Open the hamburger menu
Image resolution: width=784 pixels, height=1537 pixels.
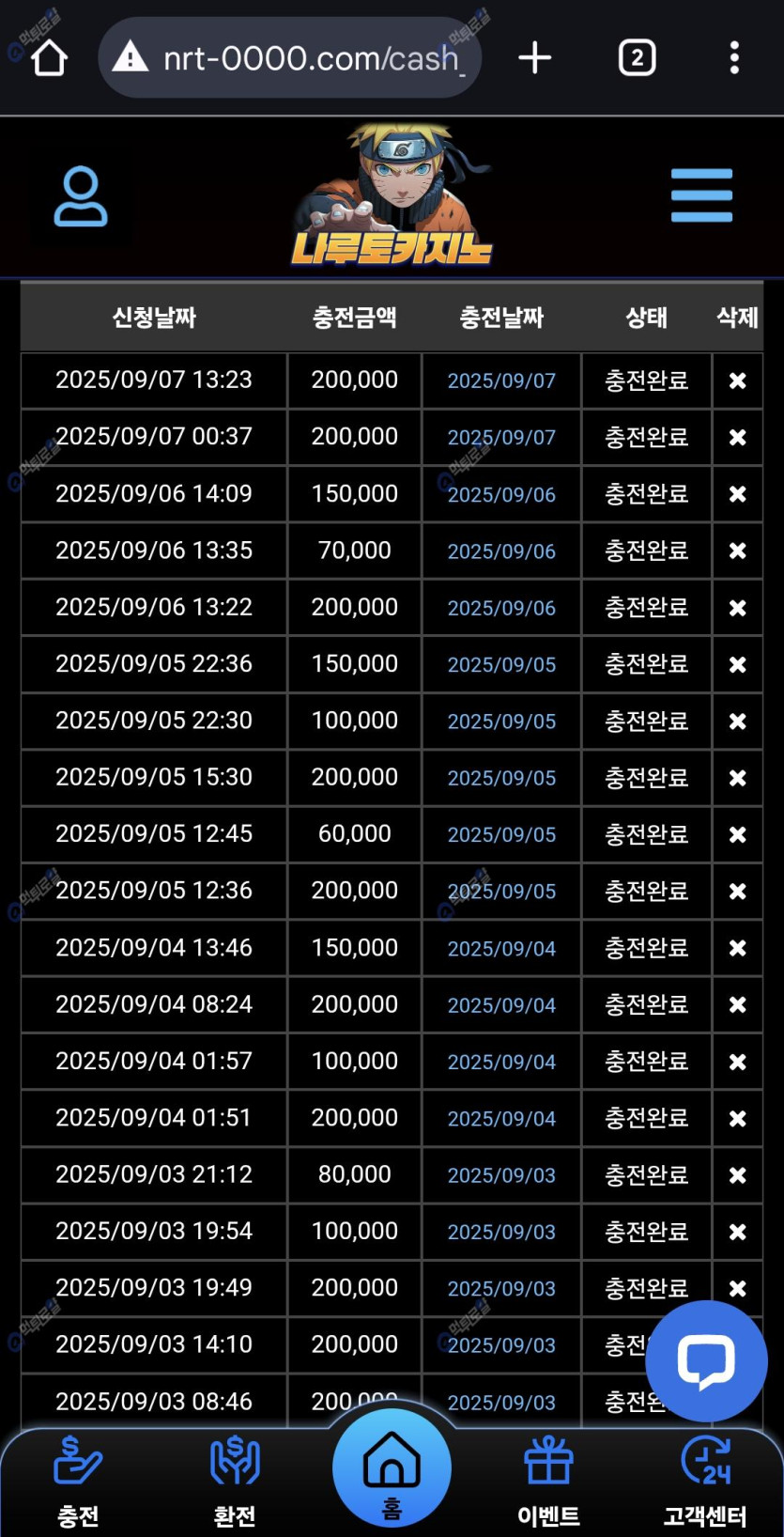pyautogui.click(x=701, y=196)
